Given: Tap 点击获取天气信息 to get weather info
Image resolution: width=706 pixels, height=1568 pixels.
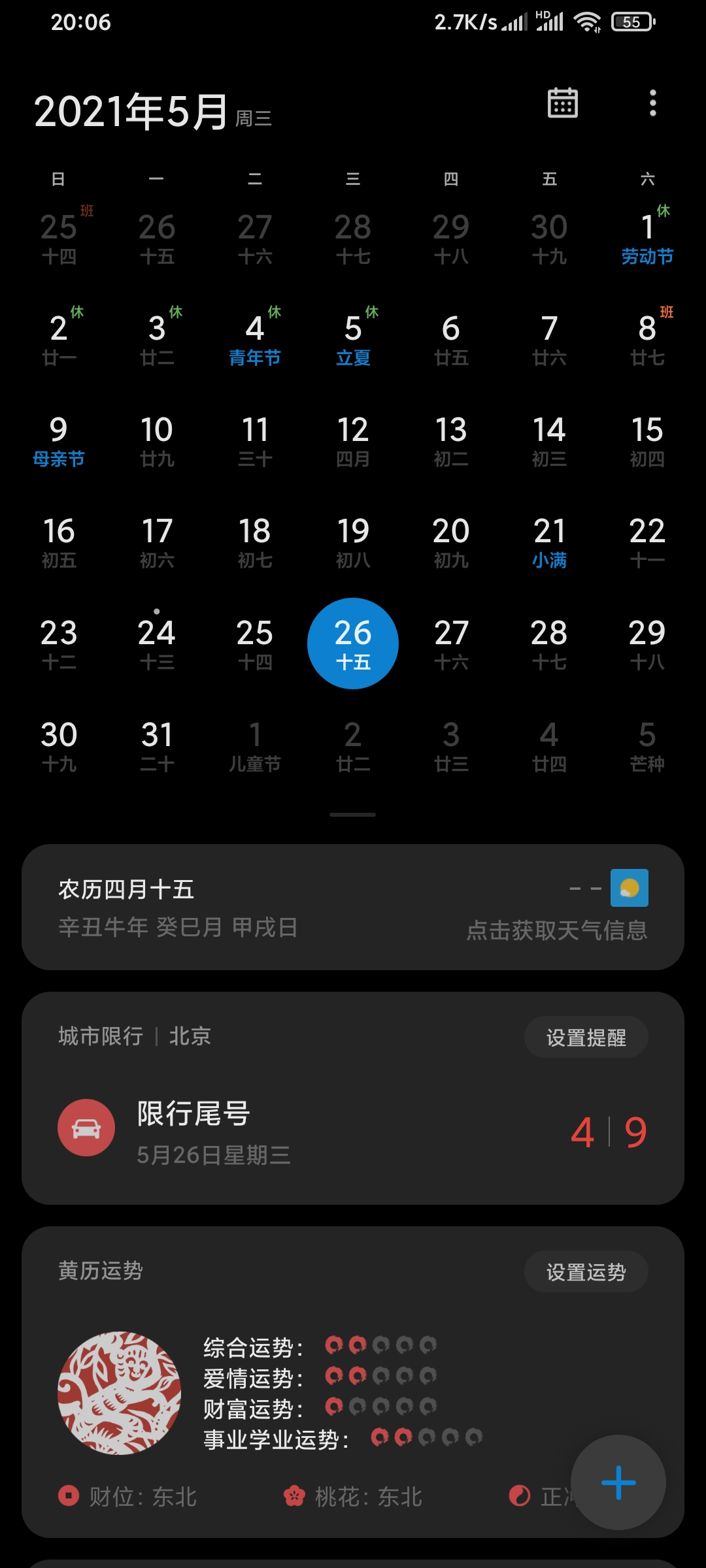Looking at the screenshot, I should tap(557, 930).
